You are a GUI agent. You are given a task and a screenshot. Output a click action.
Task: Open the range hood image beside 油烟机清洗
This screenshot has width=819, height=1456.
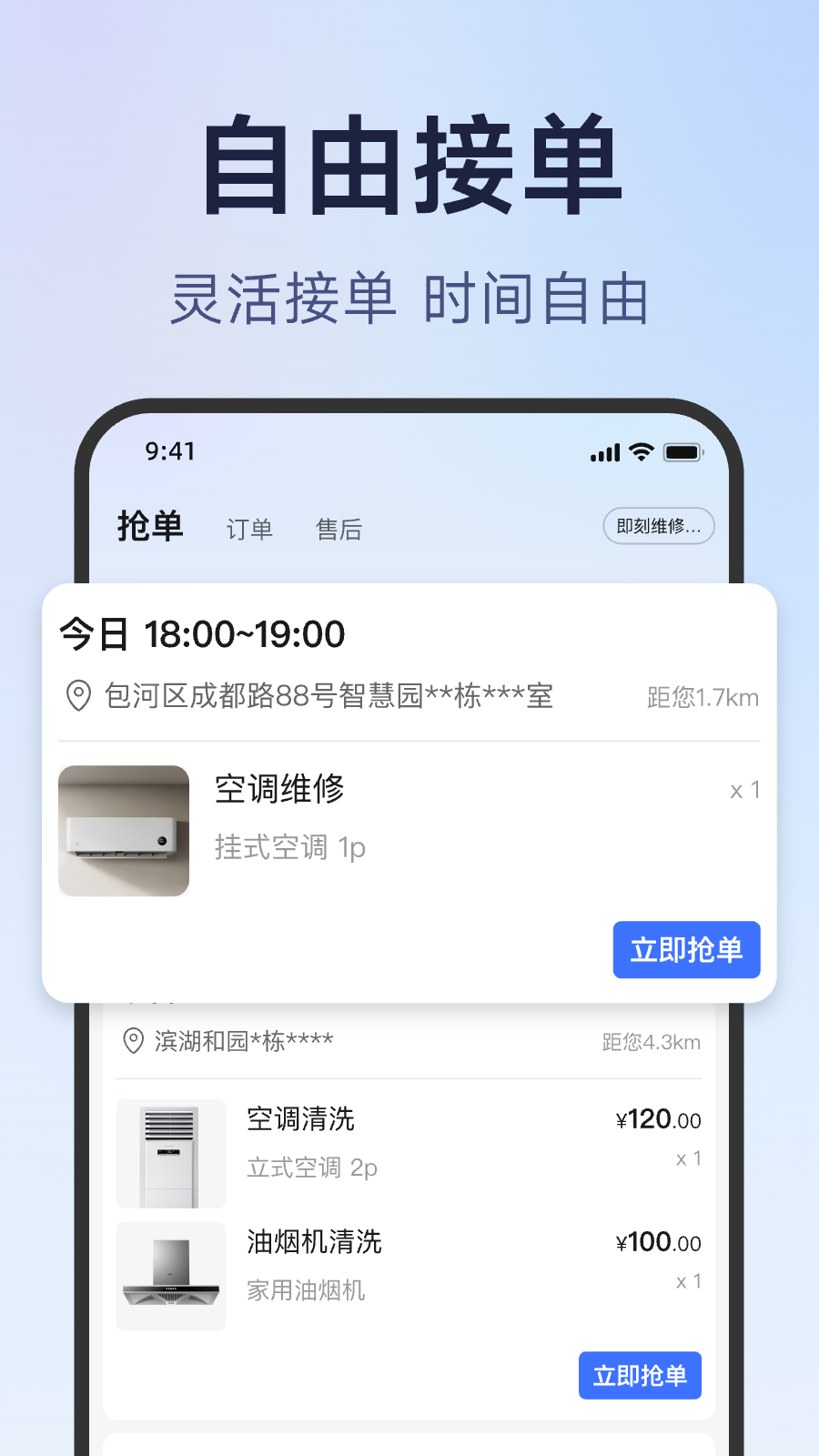(x=171, y=1276)
